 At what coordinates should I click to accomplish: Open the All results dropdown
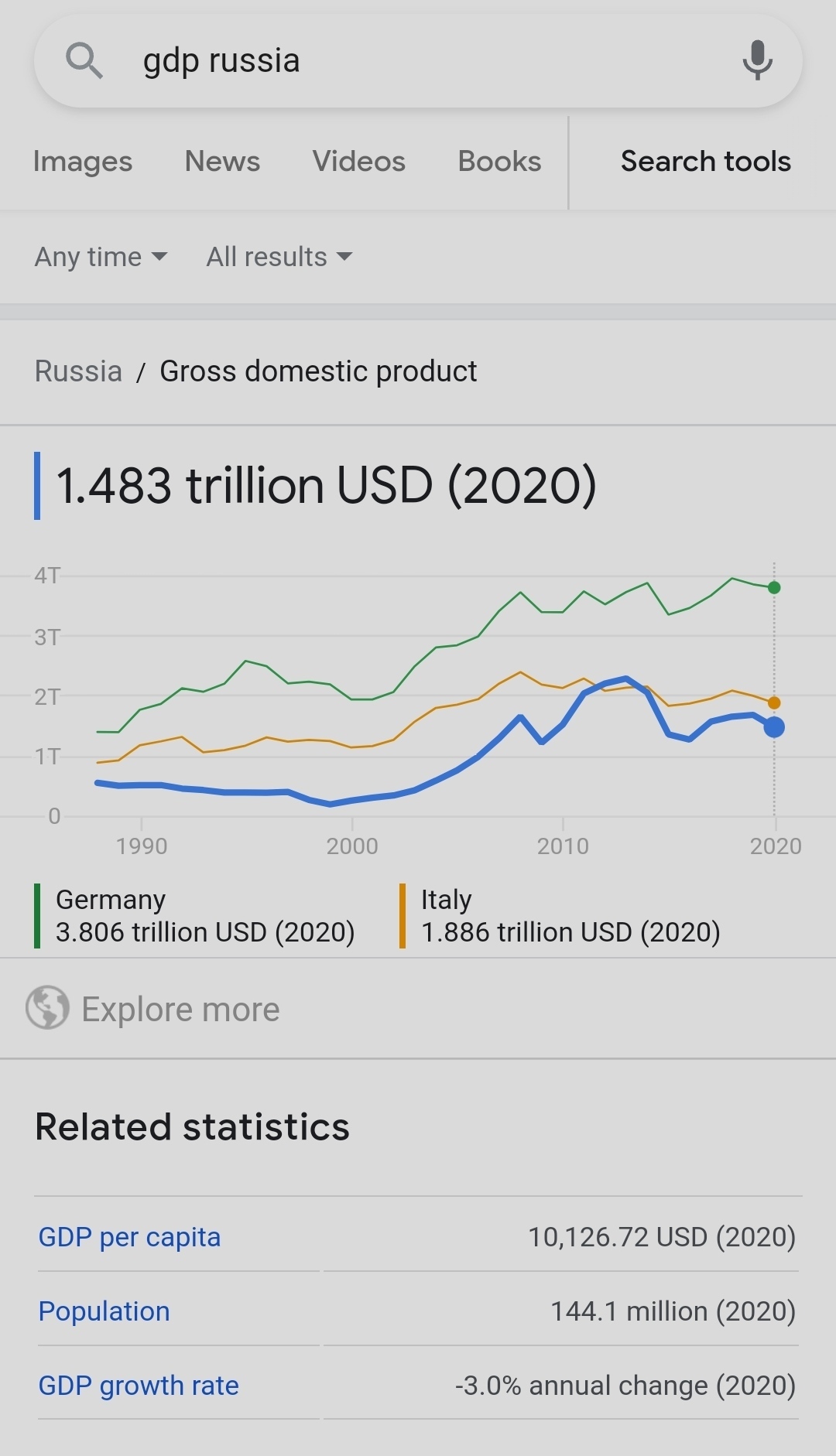pos(279,257)
